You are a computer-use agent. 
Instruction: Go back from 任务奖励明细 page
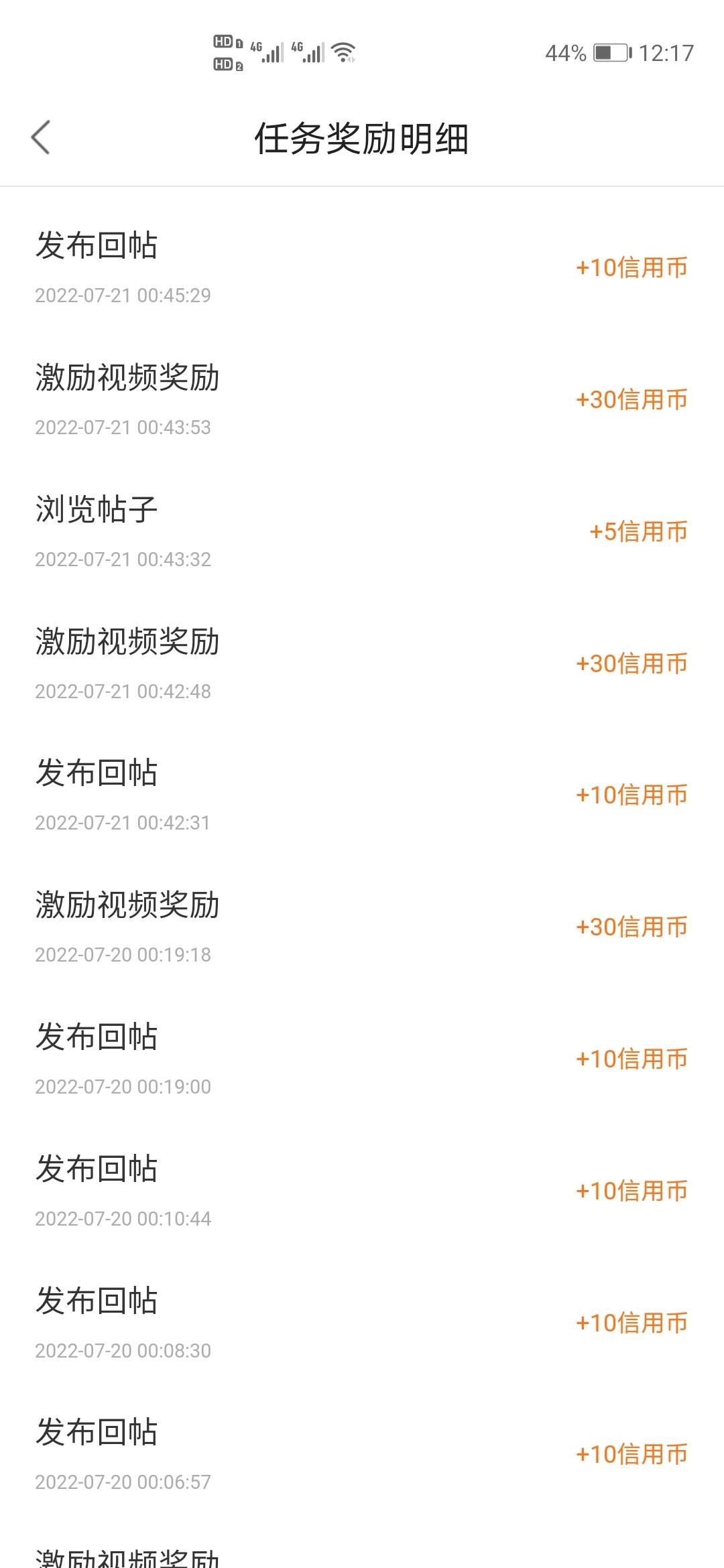coord(40,137)
